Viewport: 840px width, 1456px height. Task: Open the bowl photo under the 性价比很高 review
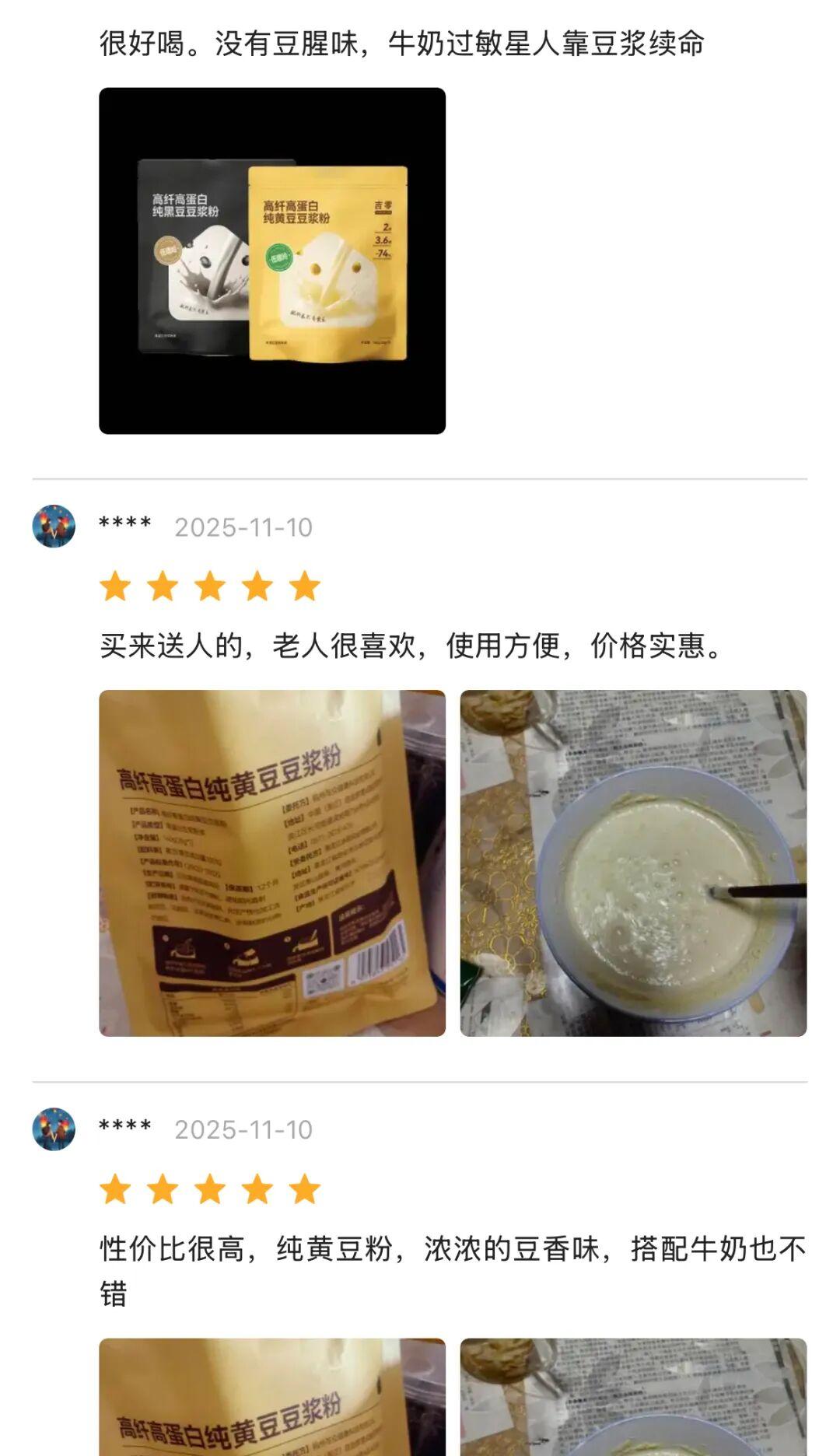click(633, 1397)
